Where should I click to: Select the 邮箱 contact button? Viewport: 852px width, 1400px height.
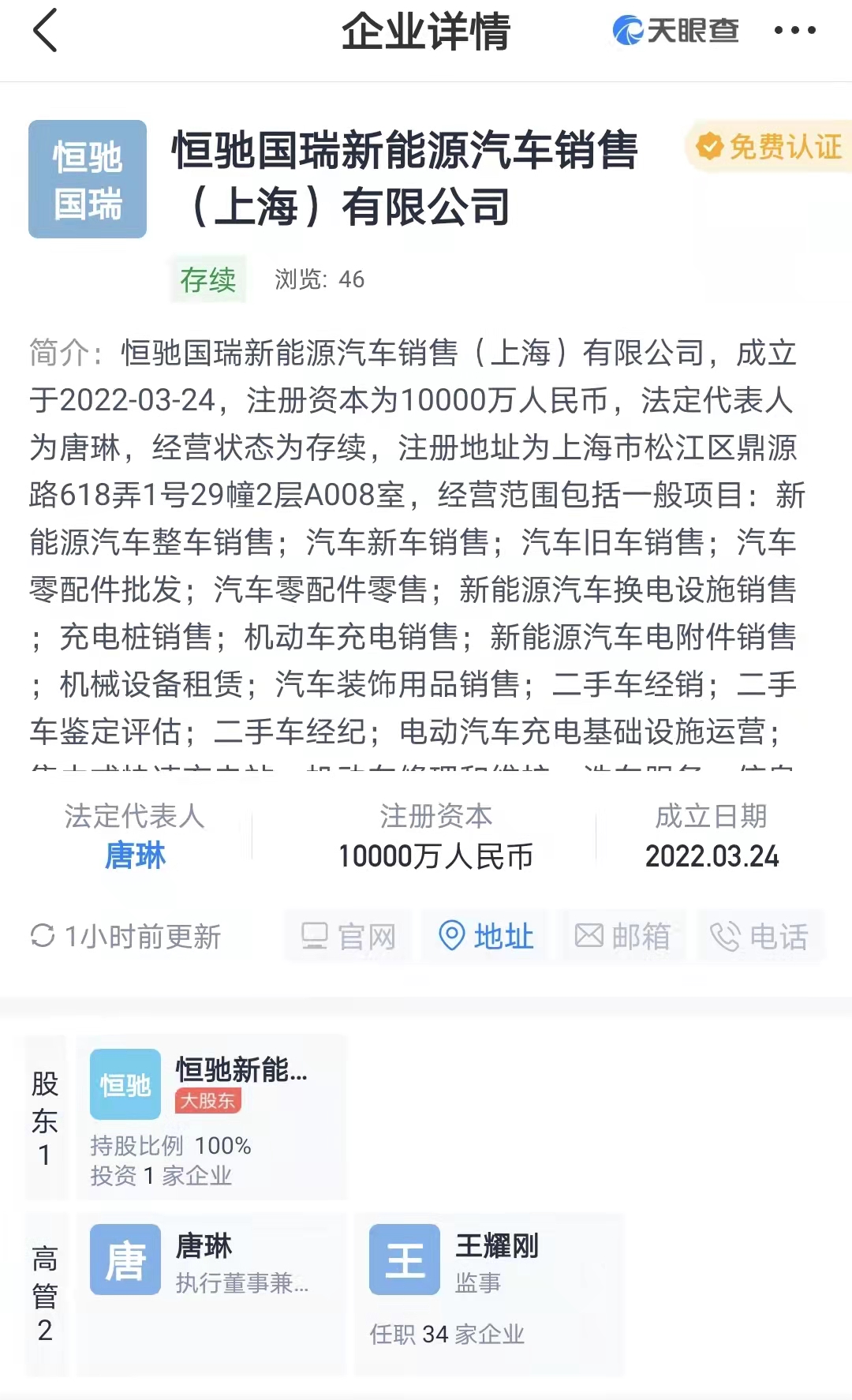(x=622, y=937)
